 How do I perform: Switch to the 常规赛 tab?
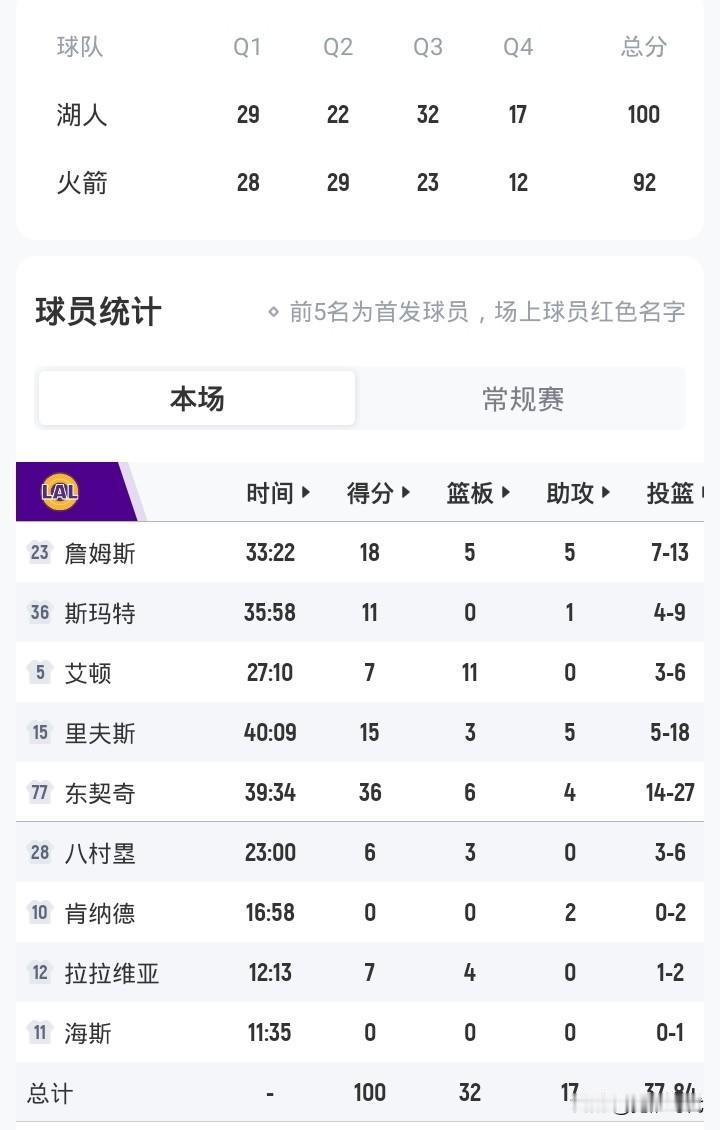click(x=521, y=398)
